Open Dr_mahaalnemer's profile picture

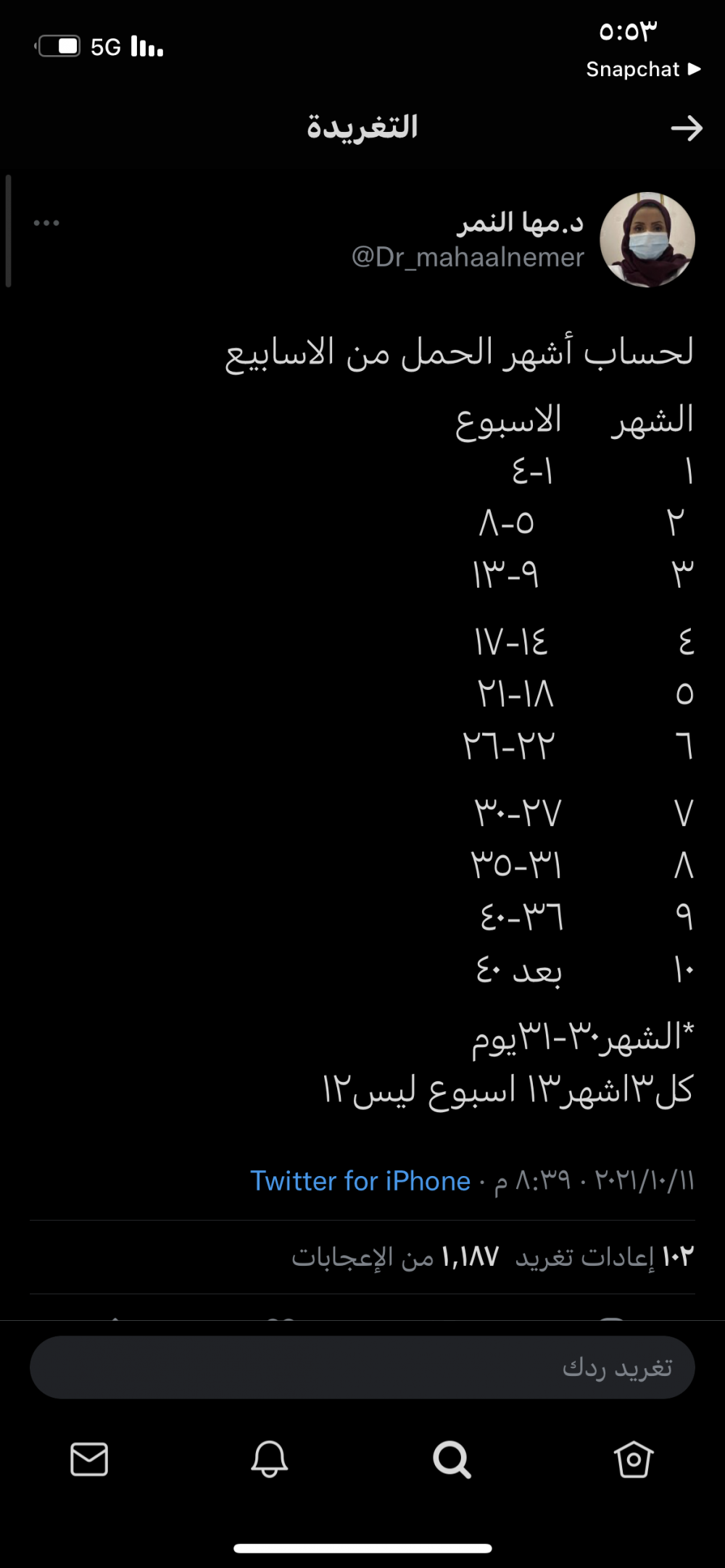click(647, 240)
